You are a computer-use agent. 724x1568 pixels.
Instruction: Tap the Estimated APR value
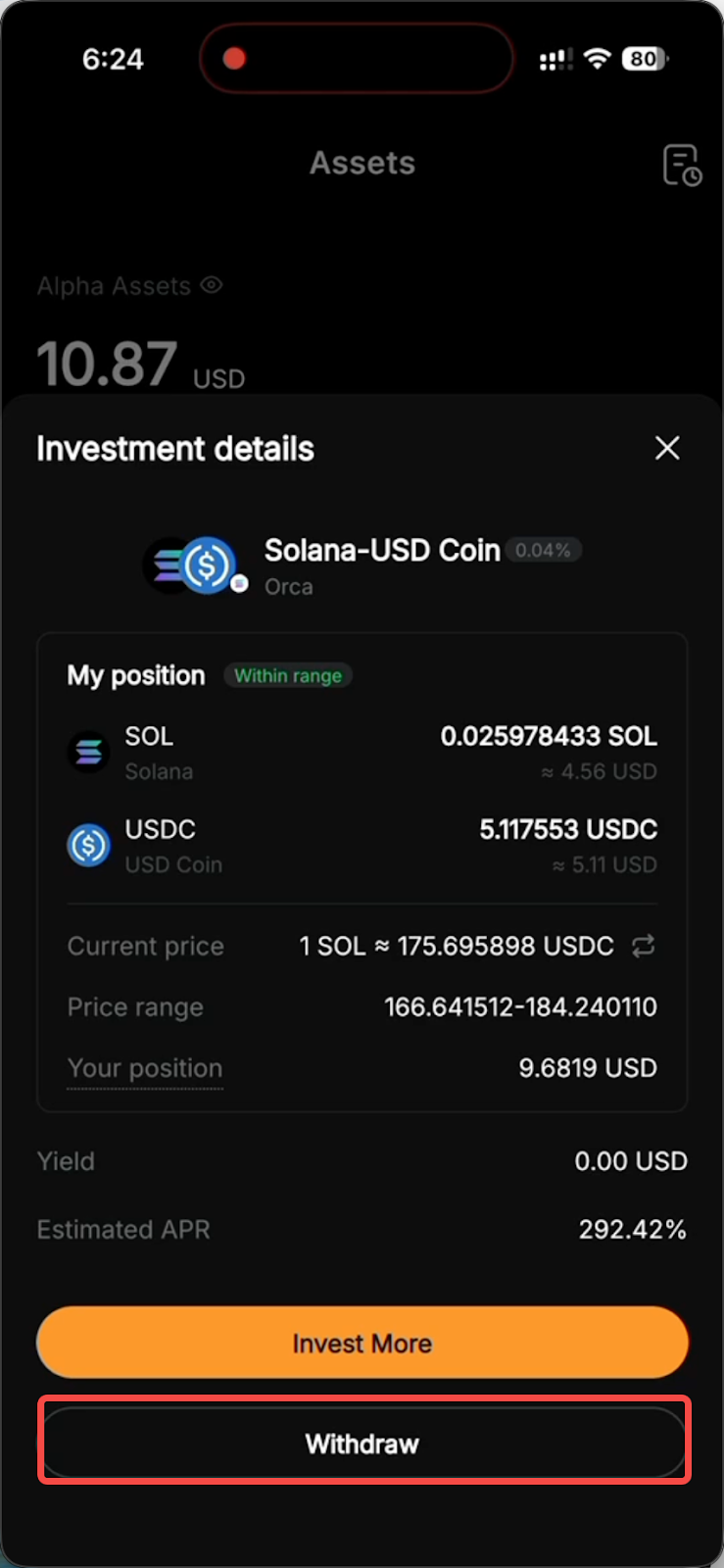633,1229
